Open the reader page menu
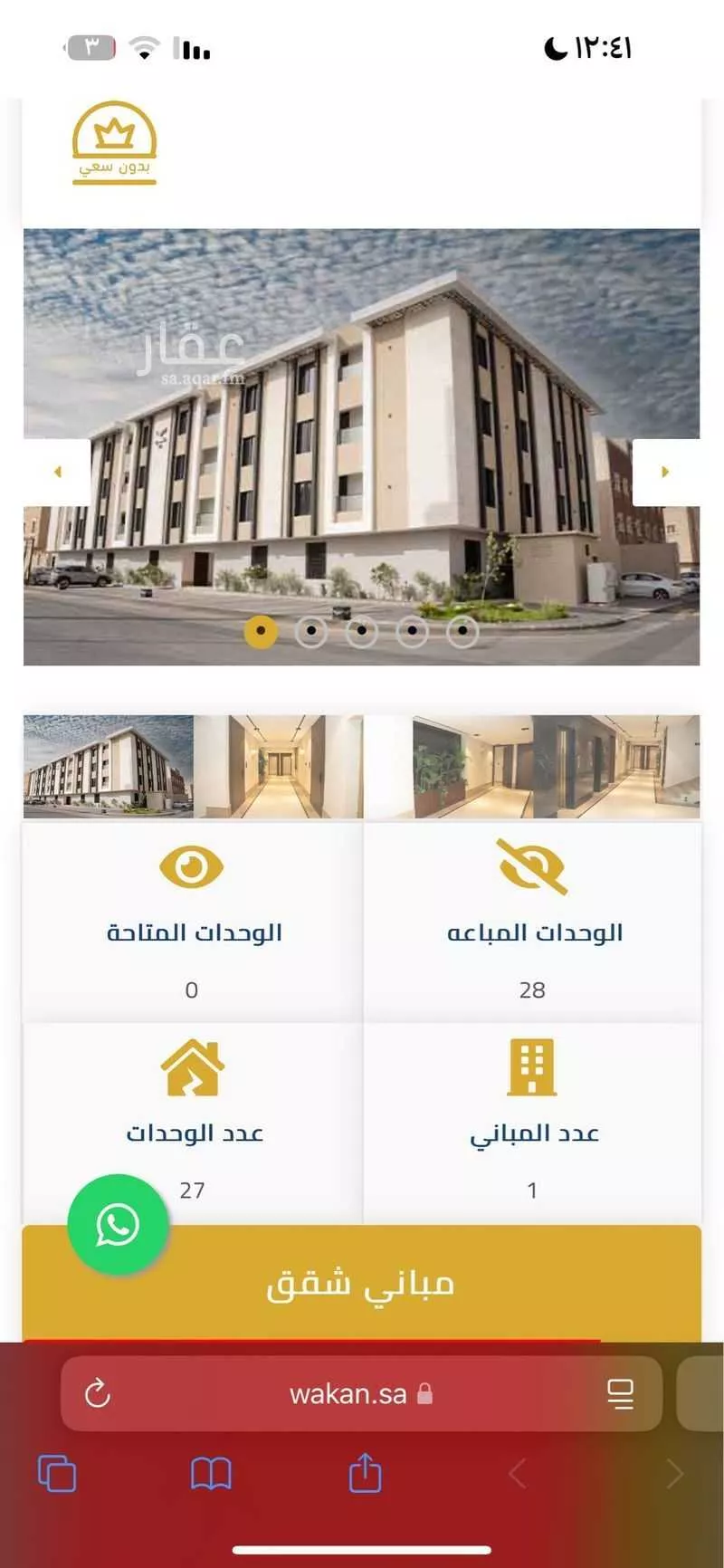 point(620,1393)
